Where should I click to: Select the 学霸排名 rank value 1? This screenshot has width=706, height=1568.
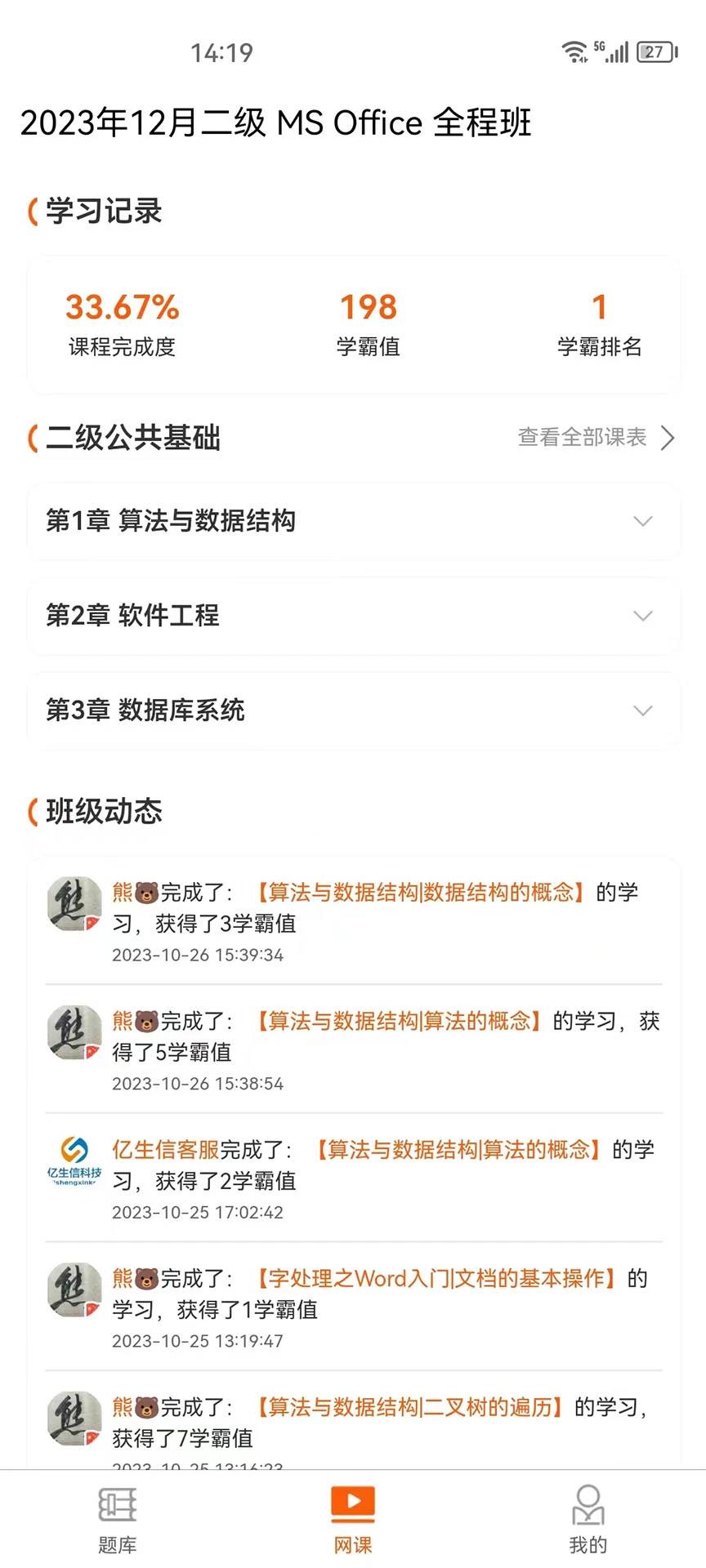[600, 307]
